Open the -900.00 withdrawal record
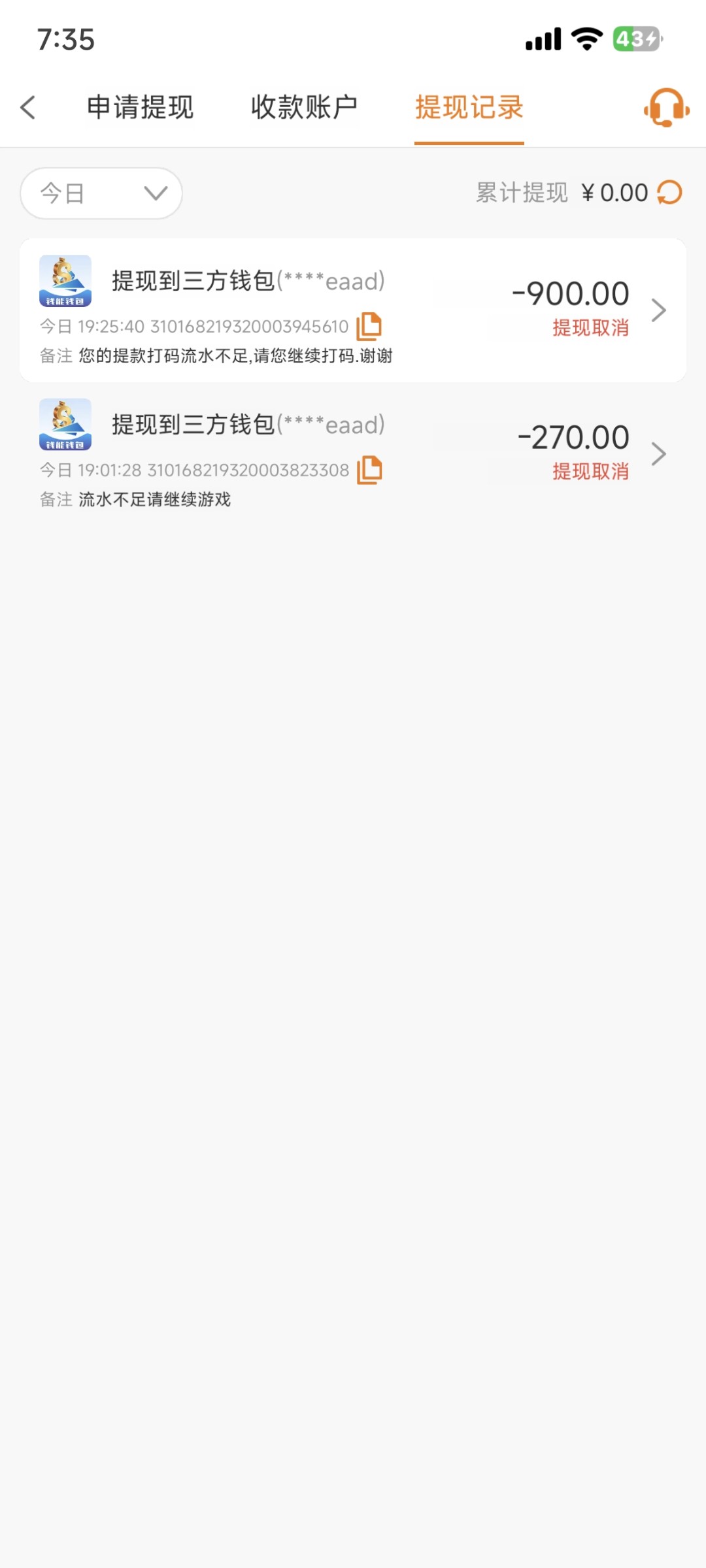 (x=658, y=310)
